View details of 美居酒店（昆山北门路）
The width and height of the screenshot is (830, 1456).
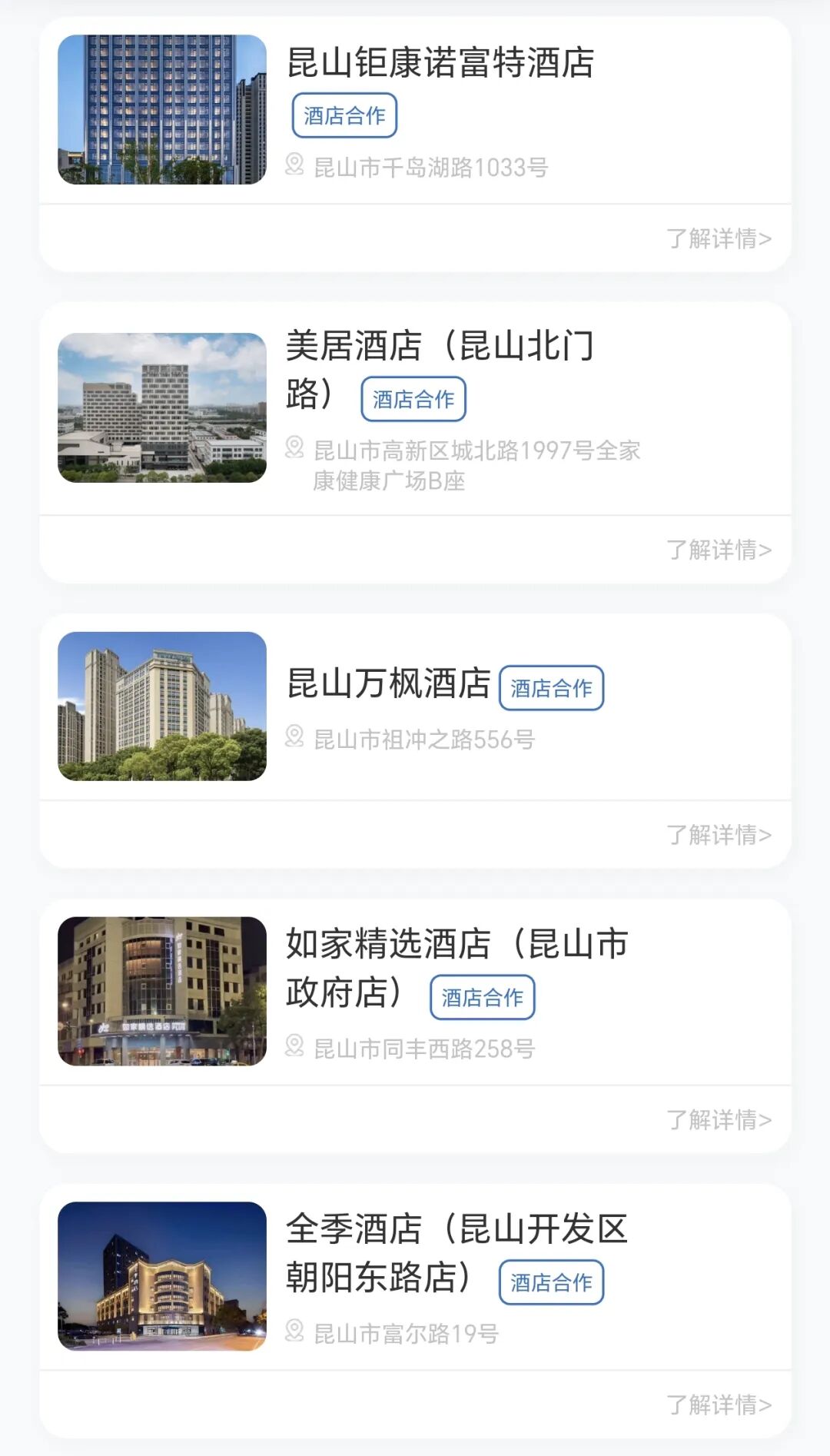point(719,550)
